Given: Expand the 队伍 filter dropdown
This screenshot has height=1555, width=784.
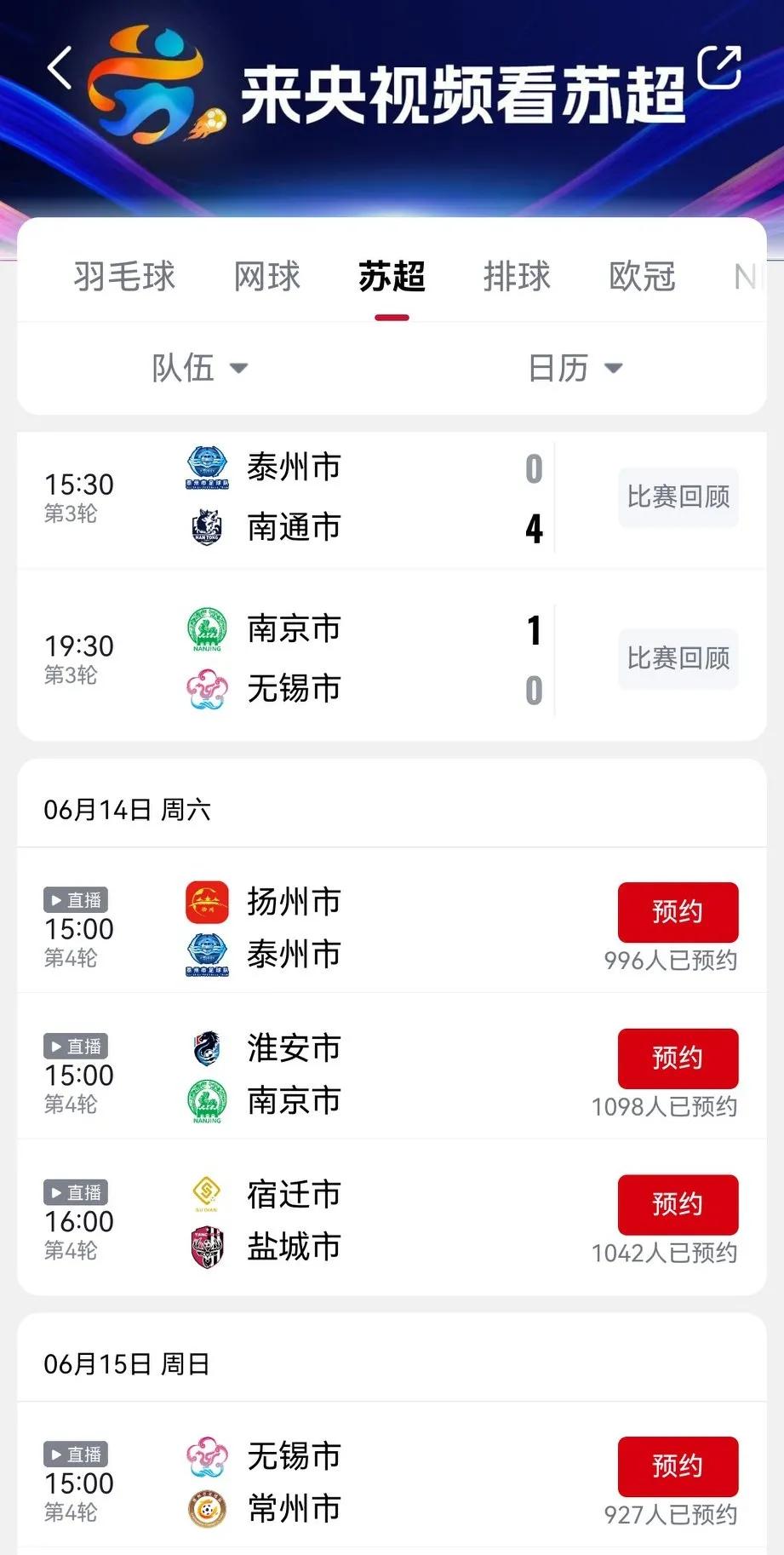Looking at the screenshot, I should [200, 368].
